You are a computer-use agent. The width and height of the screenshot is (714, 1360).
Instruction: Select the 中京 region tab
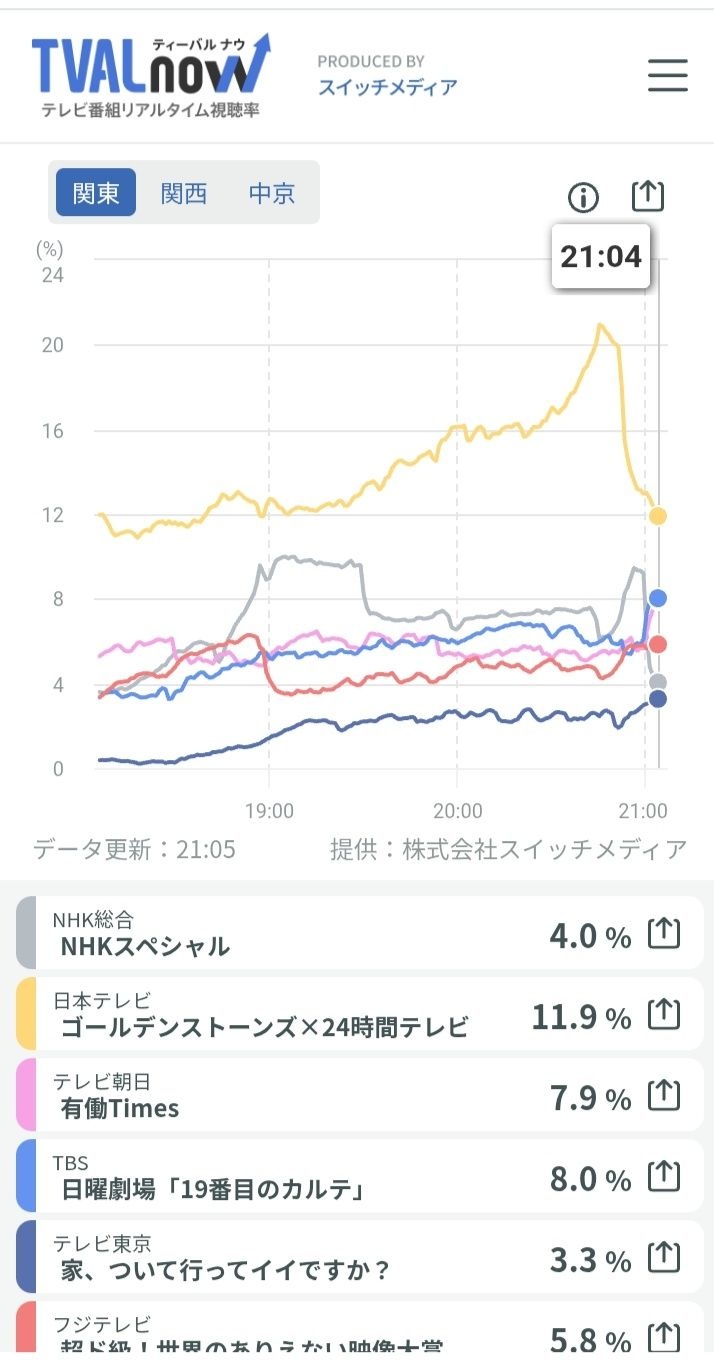(272, 193)
